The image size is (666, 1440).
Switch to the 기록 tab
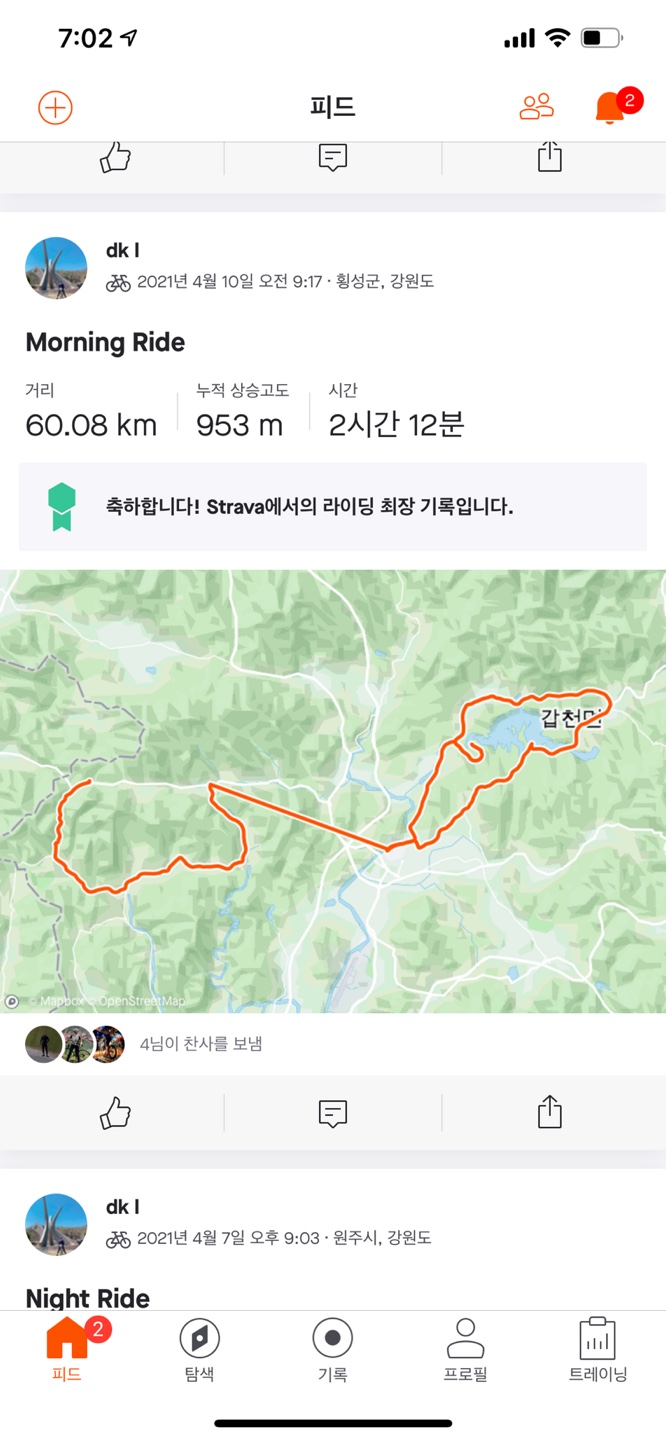(332, 1349)
